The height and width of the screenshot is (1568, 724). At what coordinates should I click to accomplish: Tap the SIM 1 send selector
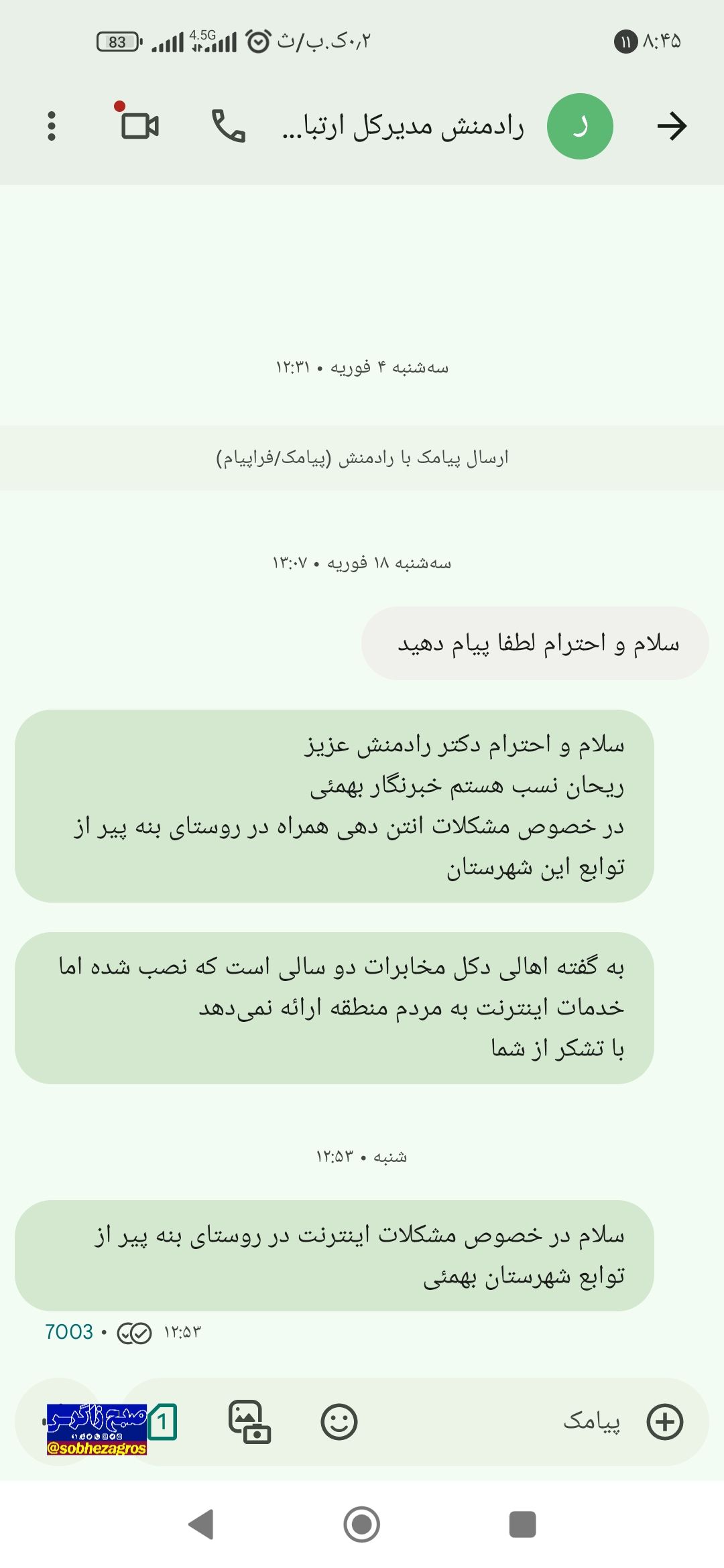click(162, 1421)
